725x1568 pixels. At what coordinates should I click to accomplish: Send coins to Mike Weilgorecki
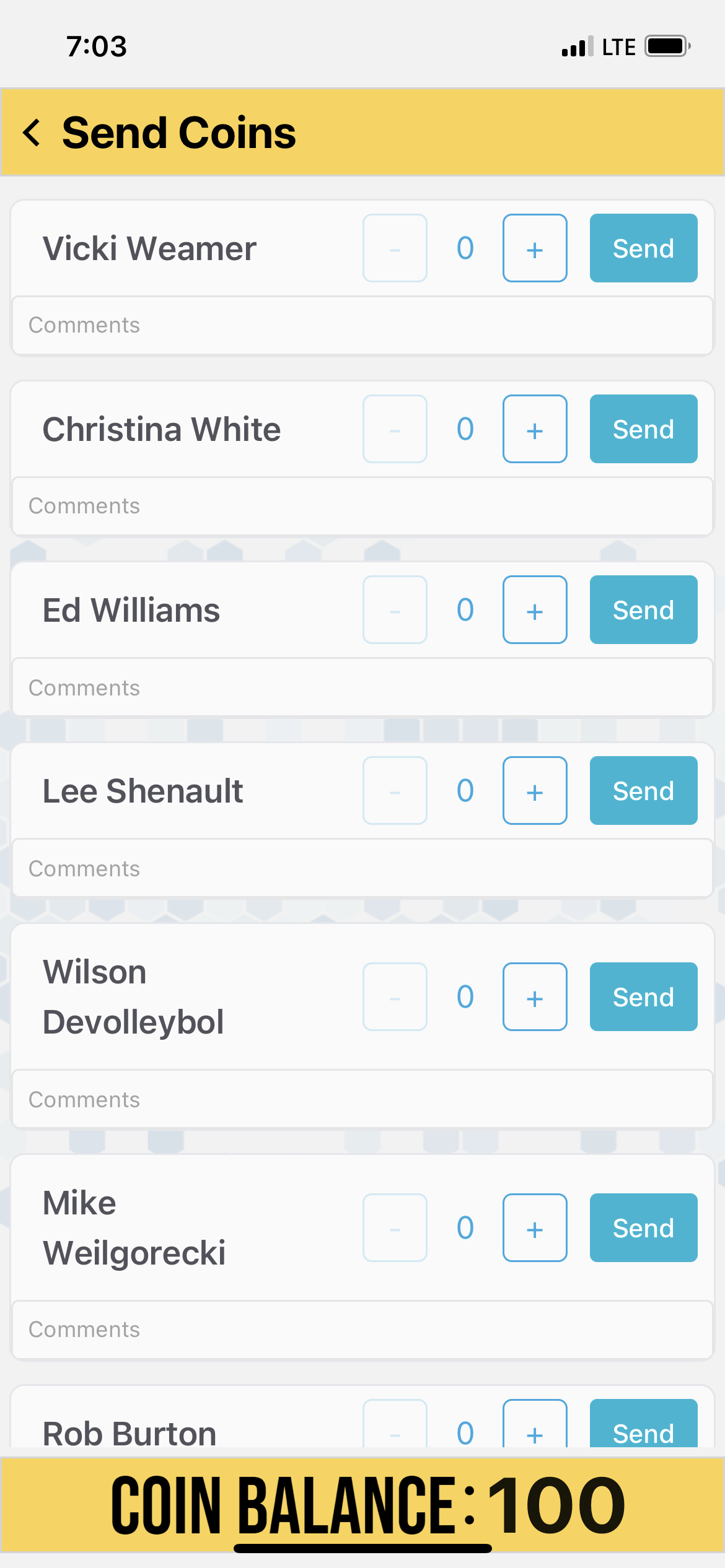tap(643, 1228)
